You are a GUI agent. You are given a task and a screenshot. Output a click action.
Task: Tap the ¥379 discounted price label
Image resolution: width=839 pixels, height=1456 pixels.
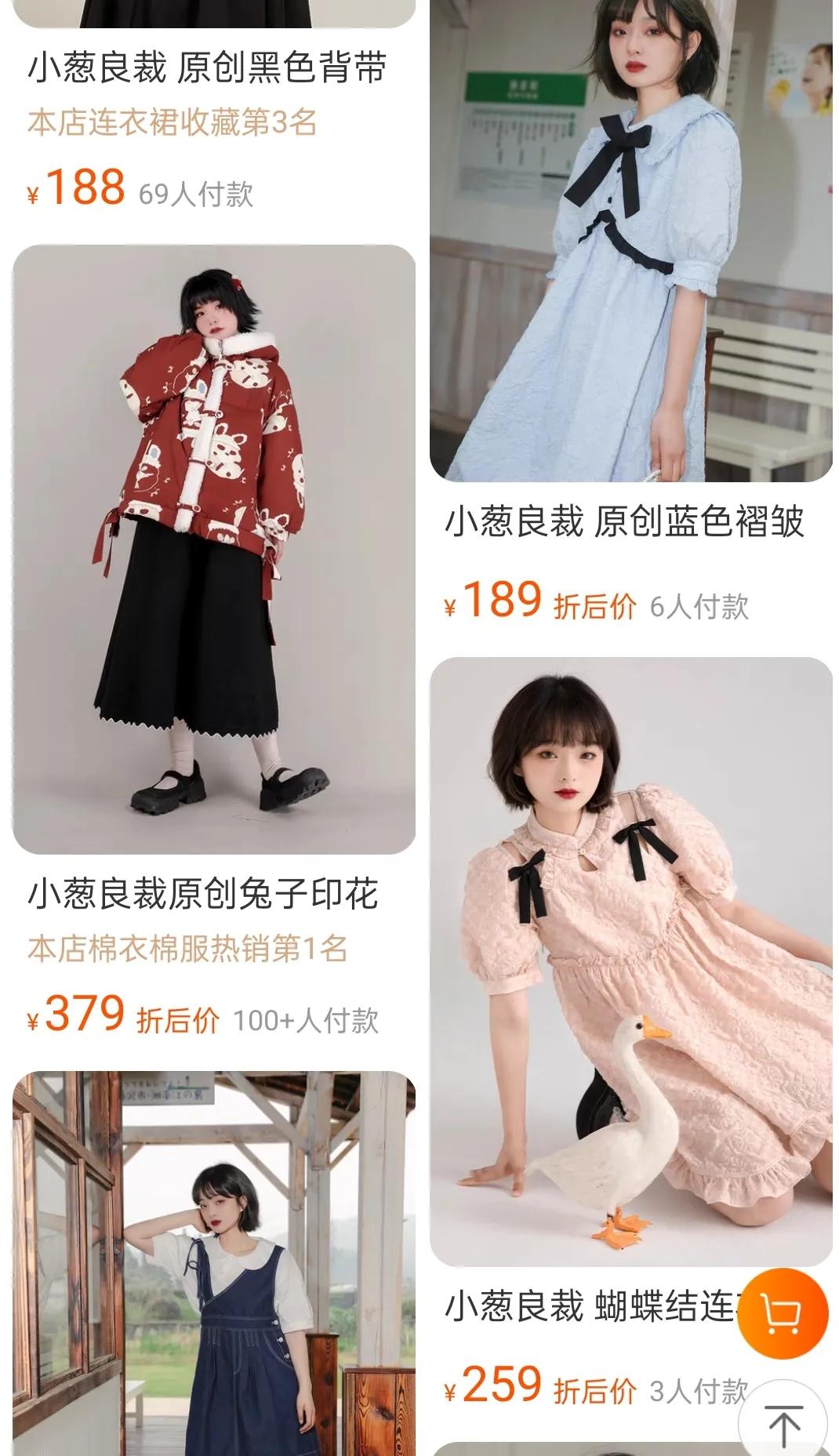(78, 1017)
